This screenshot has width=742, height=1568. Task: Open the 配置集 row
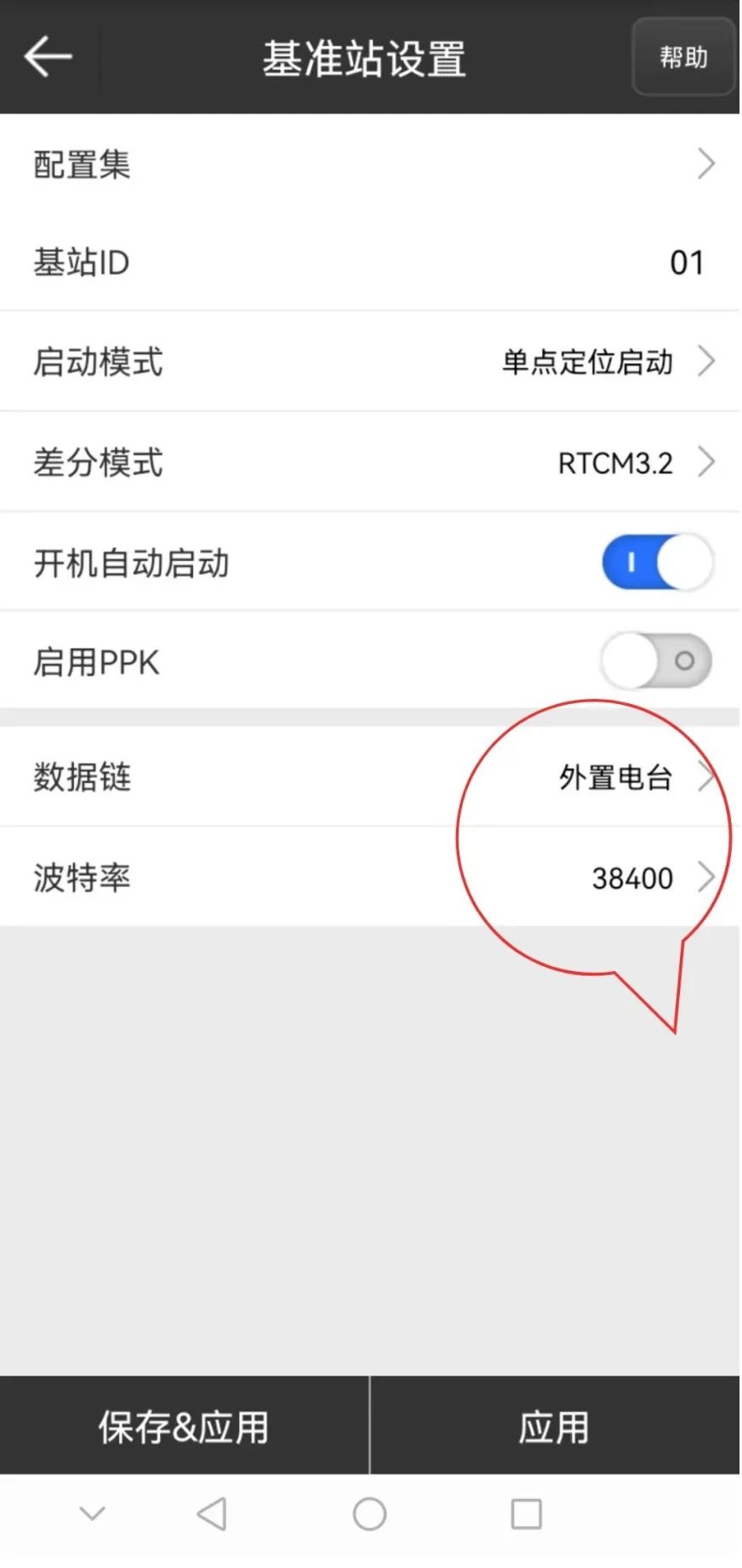pyautogui.click(x=369, y=163)
